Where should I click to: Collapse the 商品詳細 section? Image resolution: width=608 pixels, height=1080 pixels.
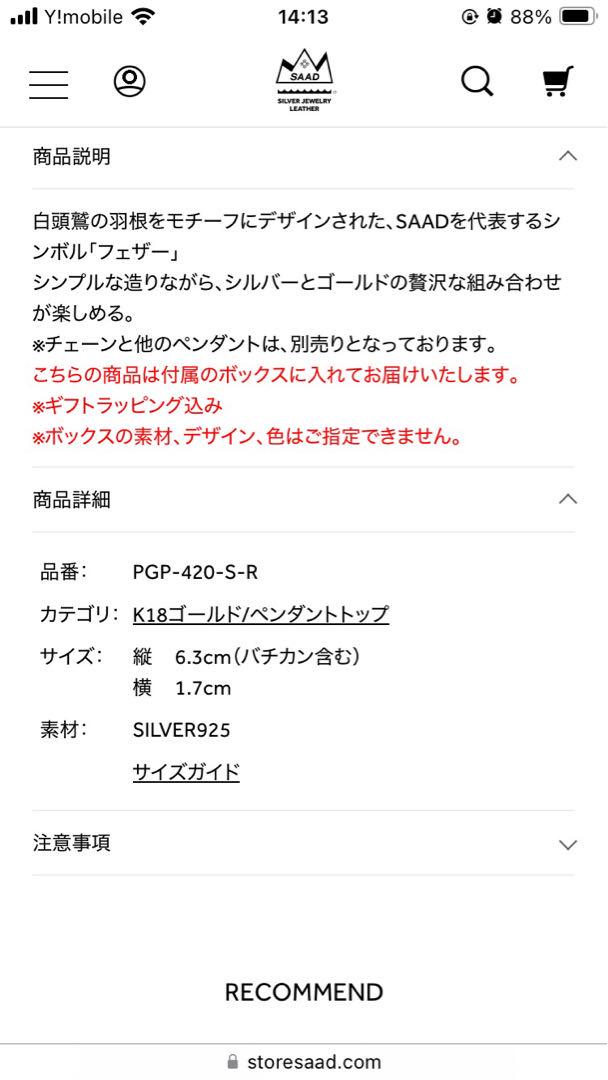click(303, 499)
